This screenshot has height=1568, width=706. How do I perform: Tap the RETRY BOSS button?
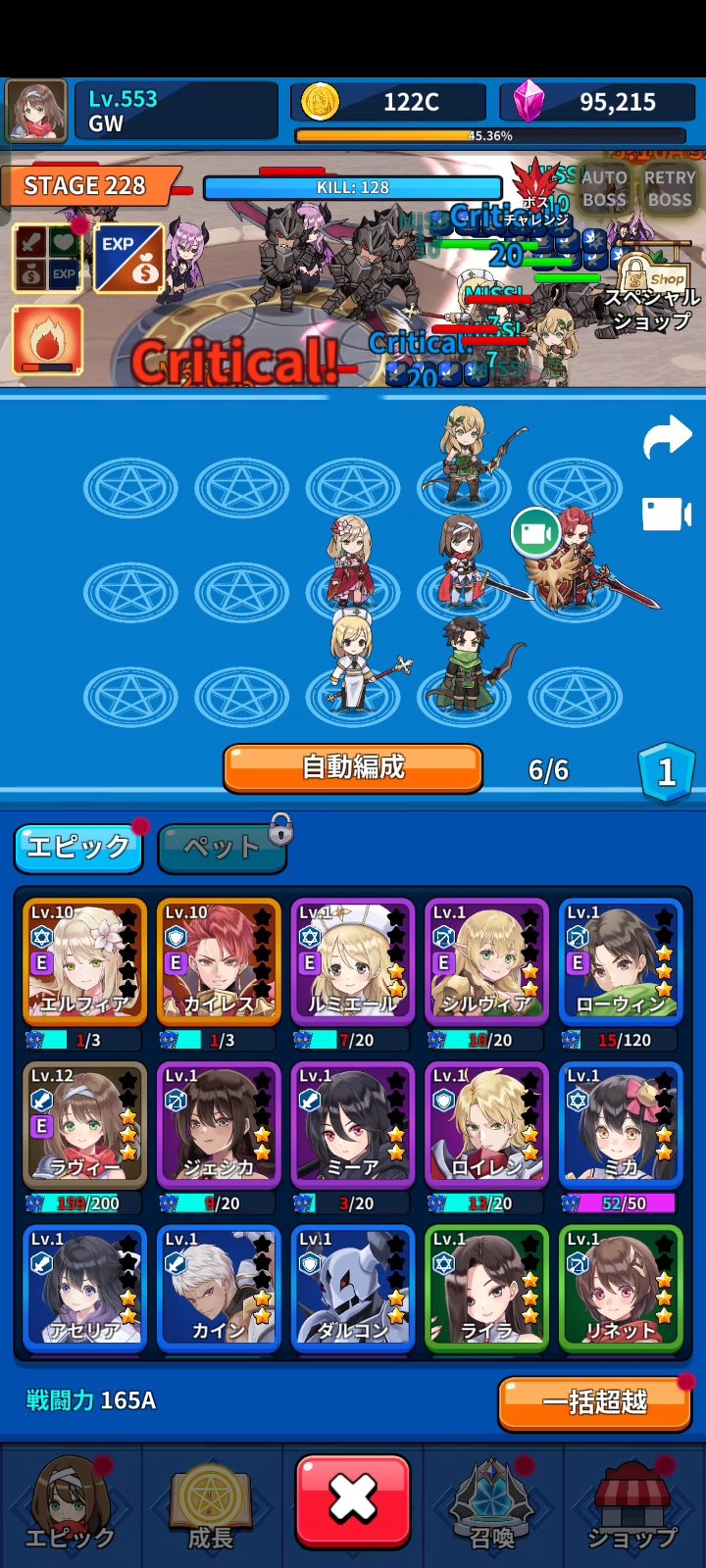point(670,188)
